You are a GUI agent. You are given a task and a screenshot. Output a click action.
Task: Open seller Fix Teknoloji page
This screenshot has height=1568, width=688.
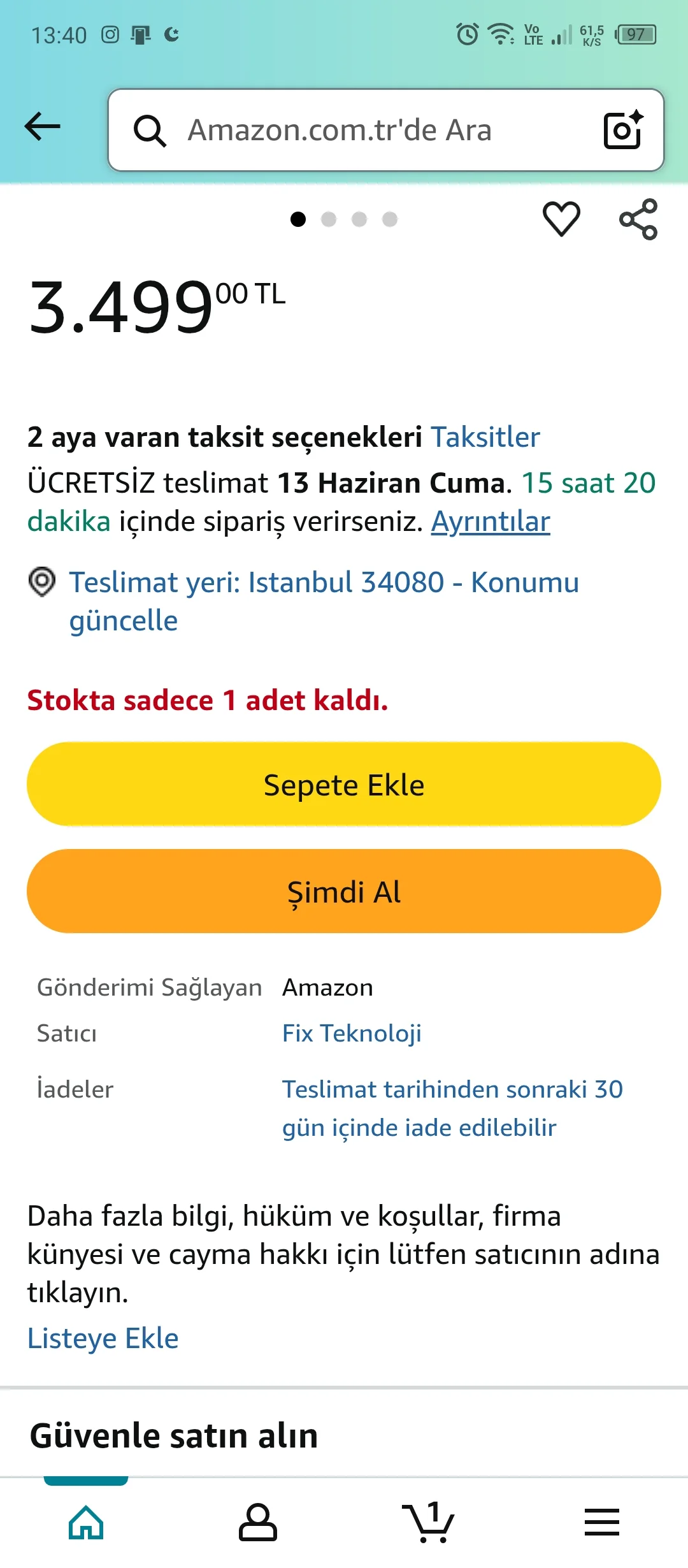[x=352, y=1033]
